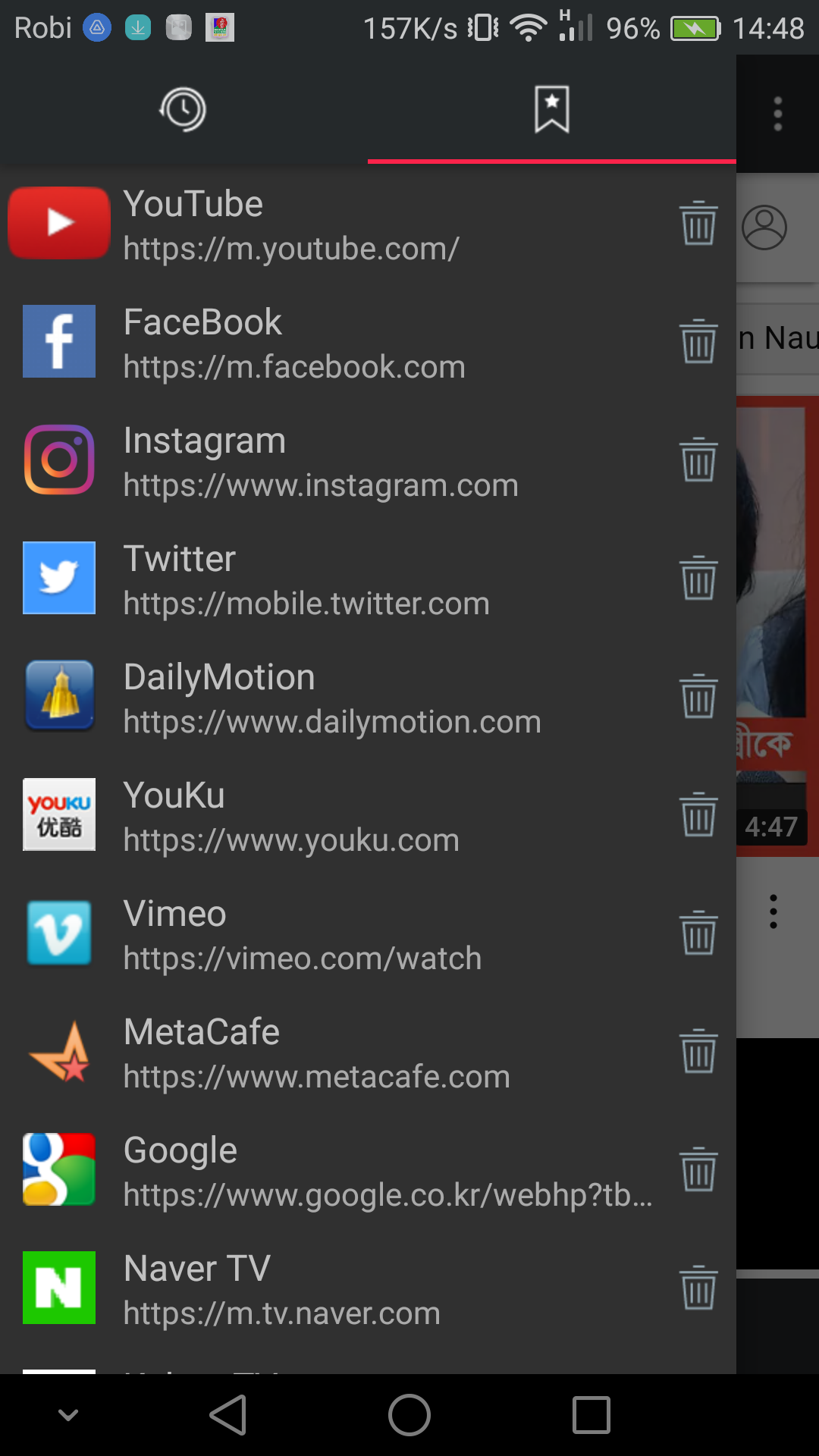Remove the Instagram bookmark

[698, 460]
